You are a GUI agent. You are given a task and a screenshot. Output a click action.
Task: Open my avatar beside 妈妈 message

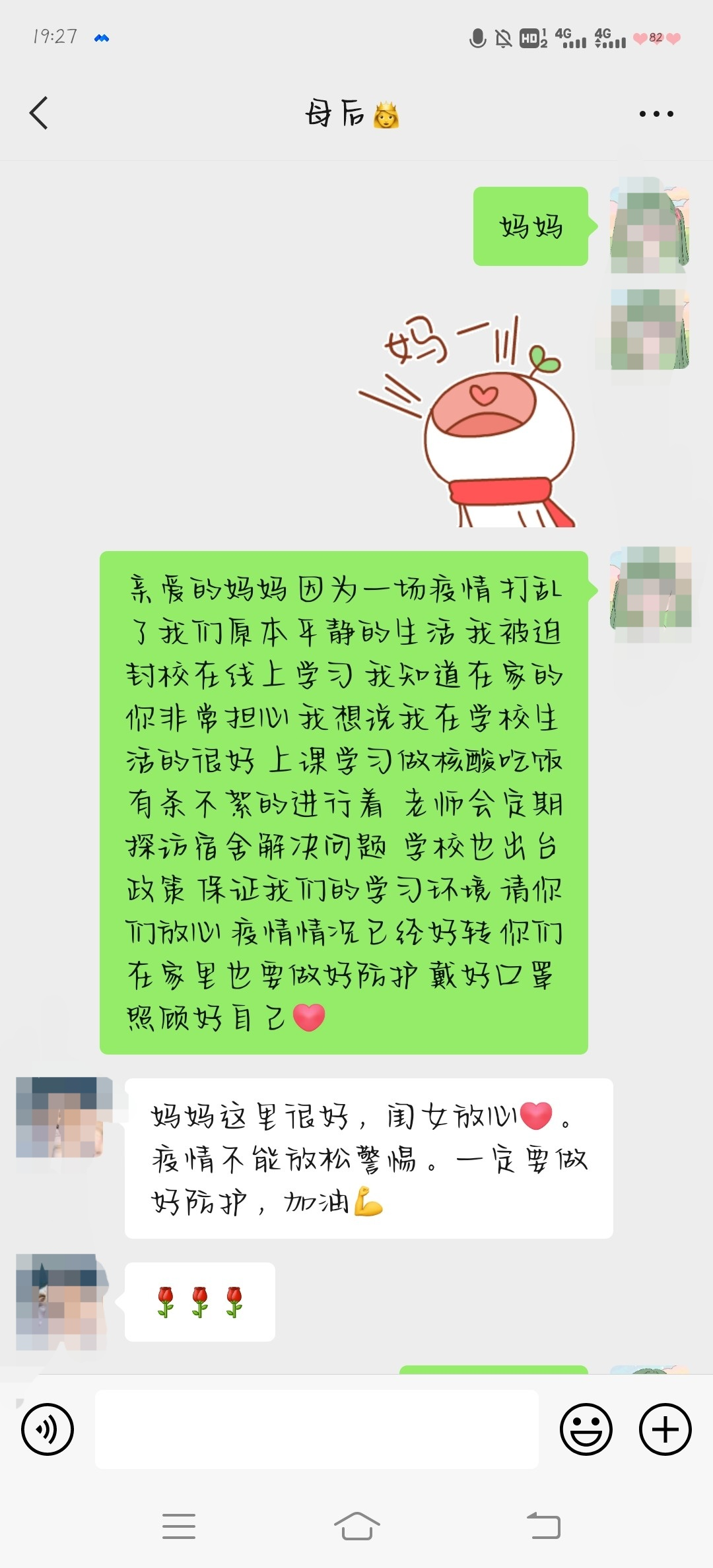[x=650, y=226]
